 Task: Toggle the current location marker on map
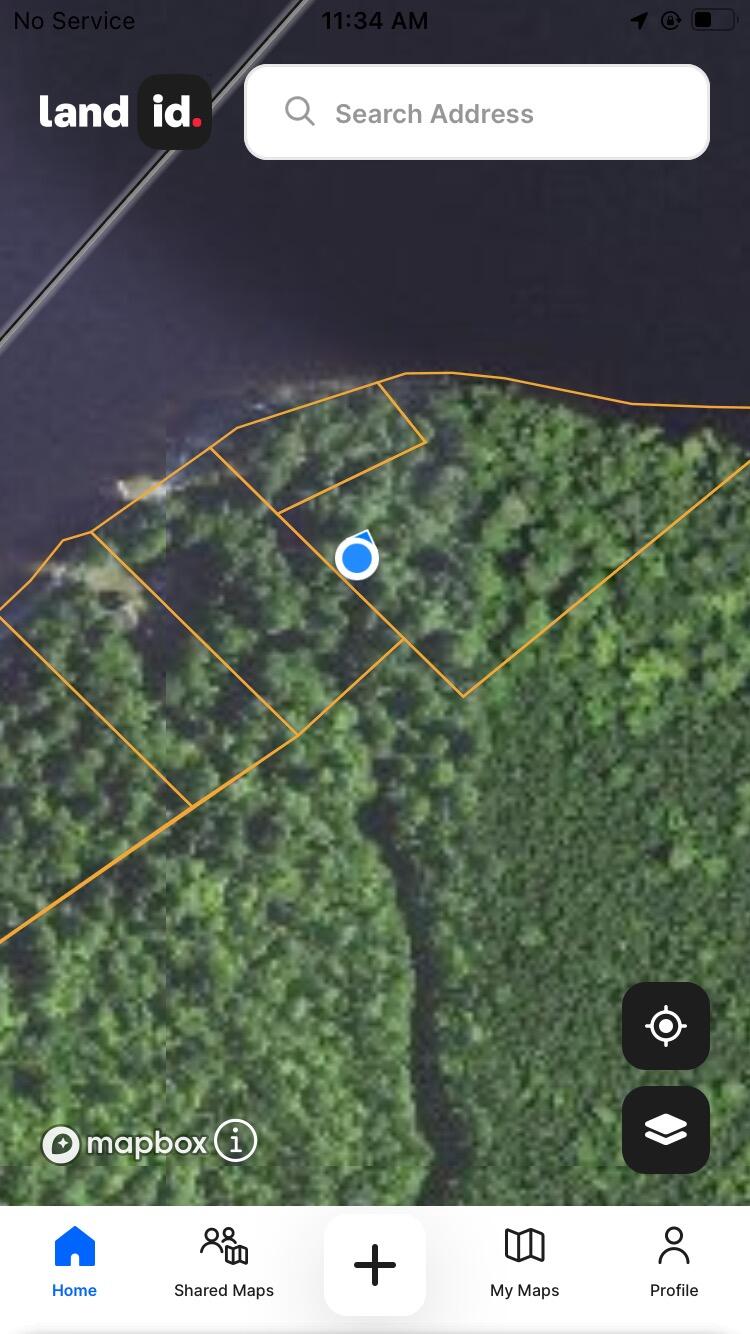tap(357, 557)
